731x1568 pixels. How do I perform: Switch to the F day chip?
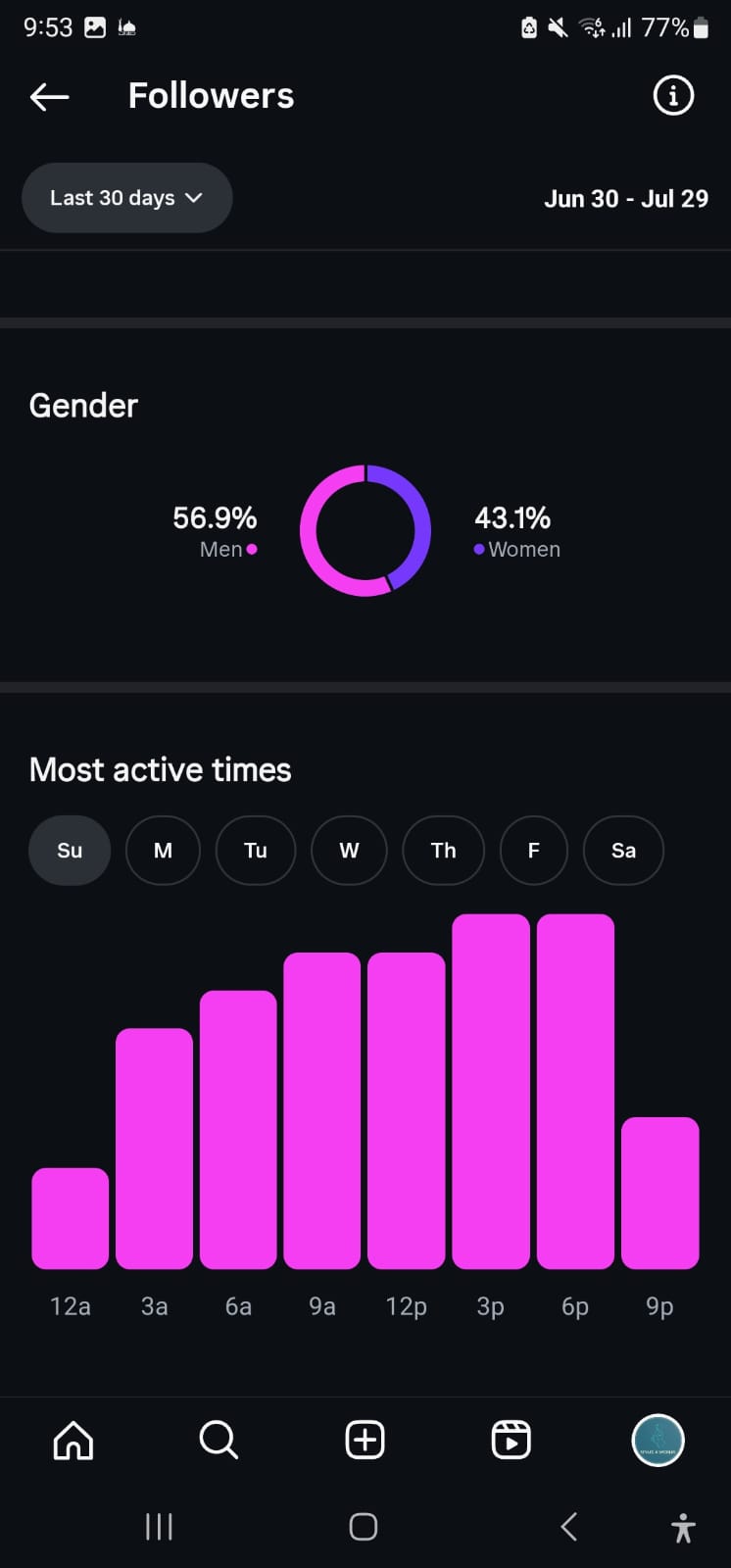tap(533, 851)
